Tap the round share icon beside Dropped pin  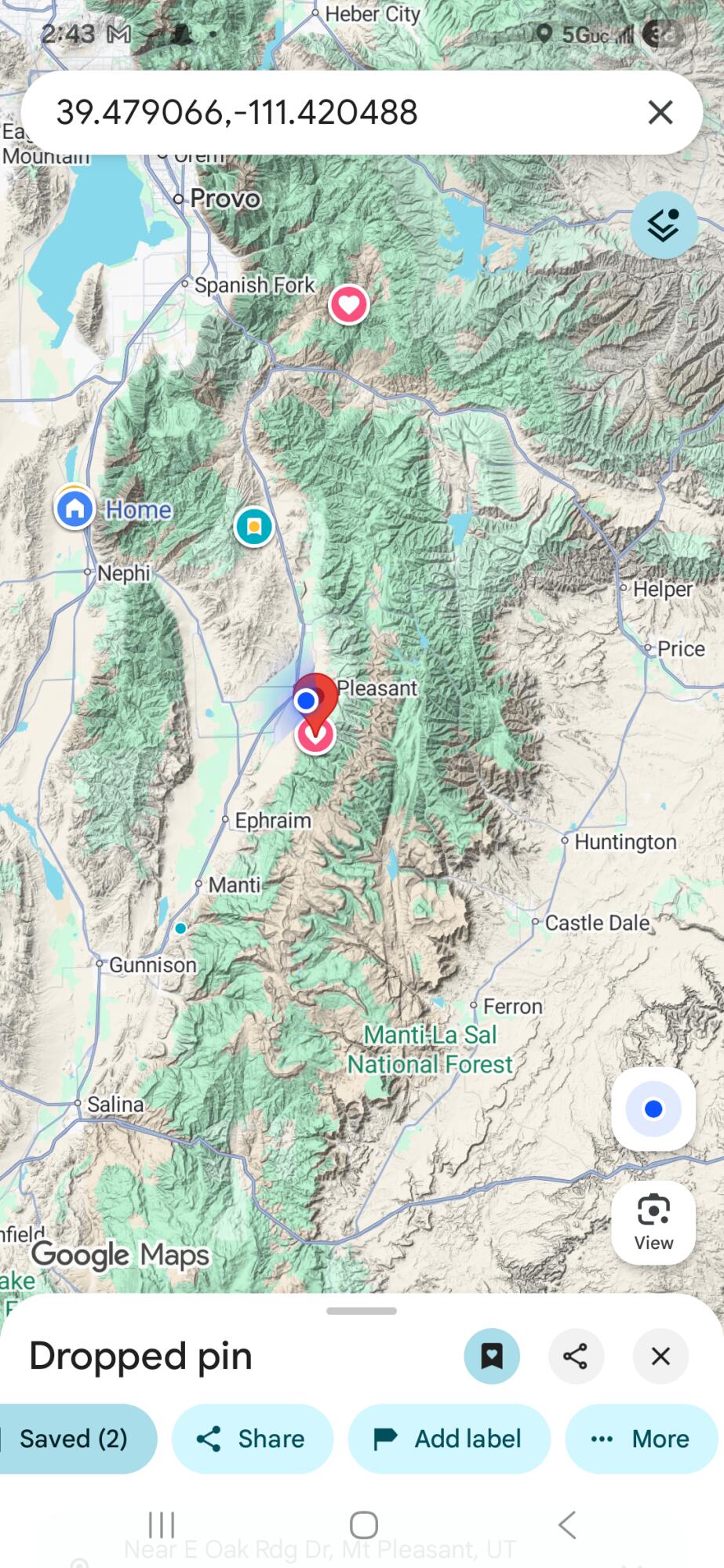click(575, 1356)
